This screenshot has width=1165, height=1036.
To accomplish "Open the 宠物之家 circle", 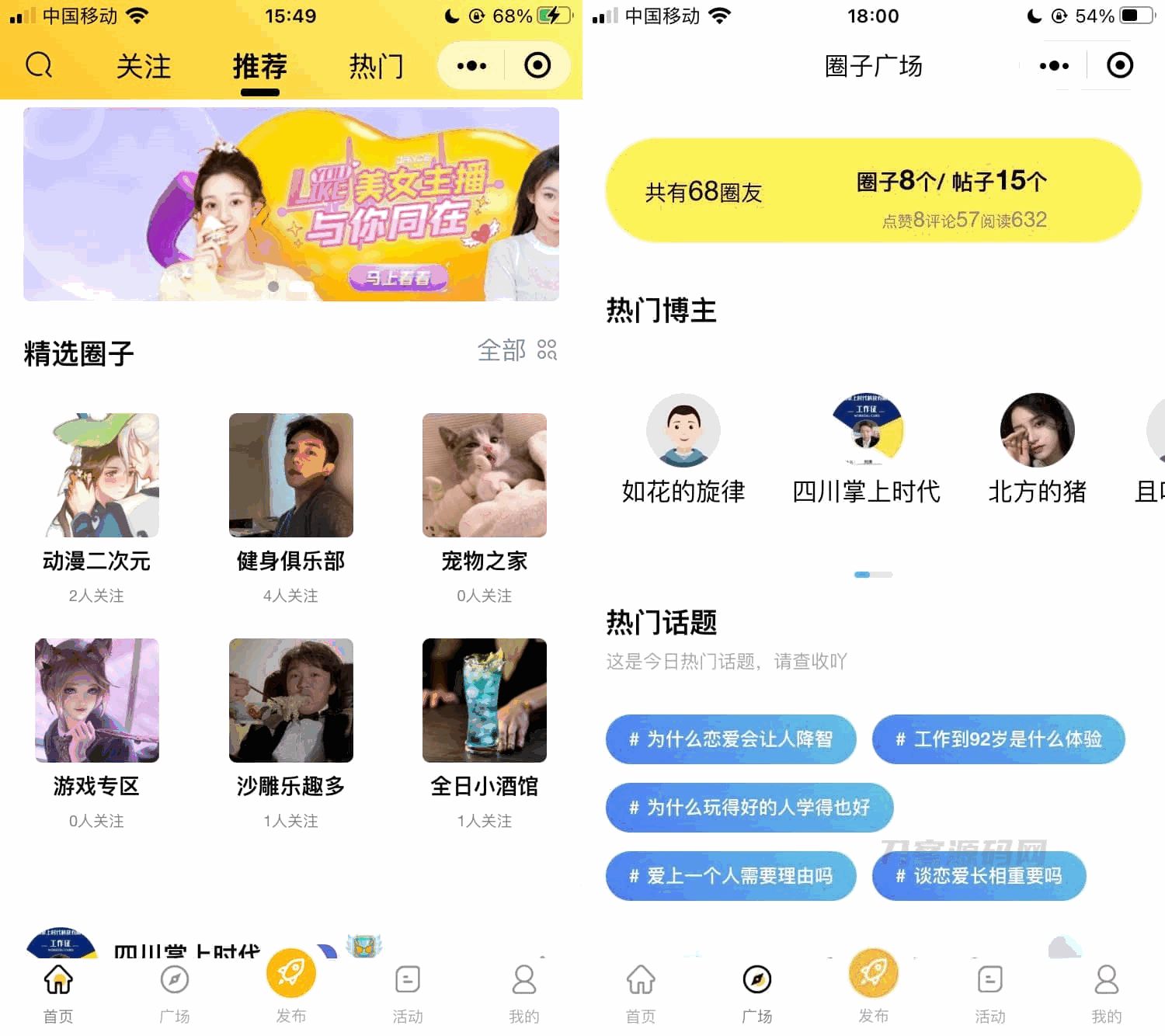I will (x=484, y=475).
